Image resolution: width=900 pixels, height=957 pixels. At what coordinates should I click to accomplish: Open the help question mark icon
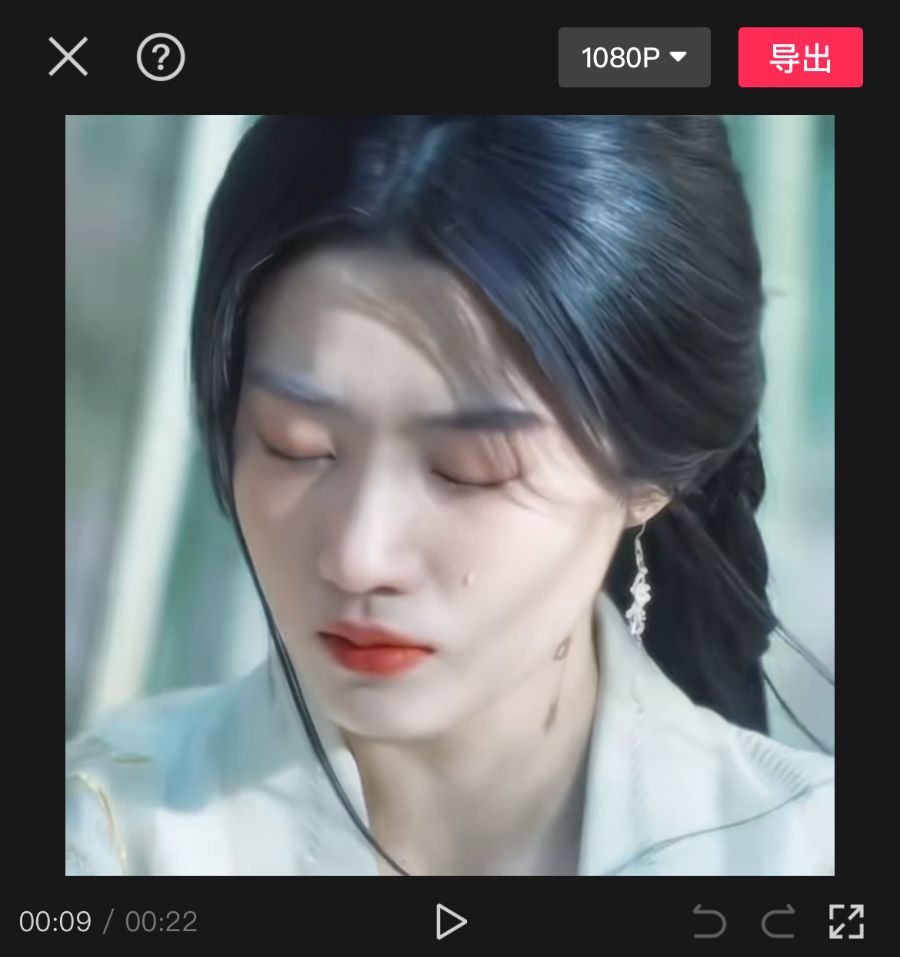point(161,58)
